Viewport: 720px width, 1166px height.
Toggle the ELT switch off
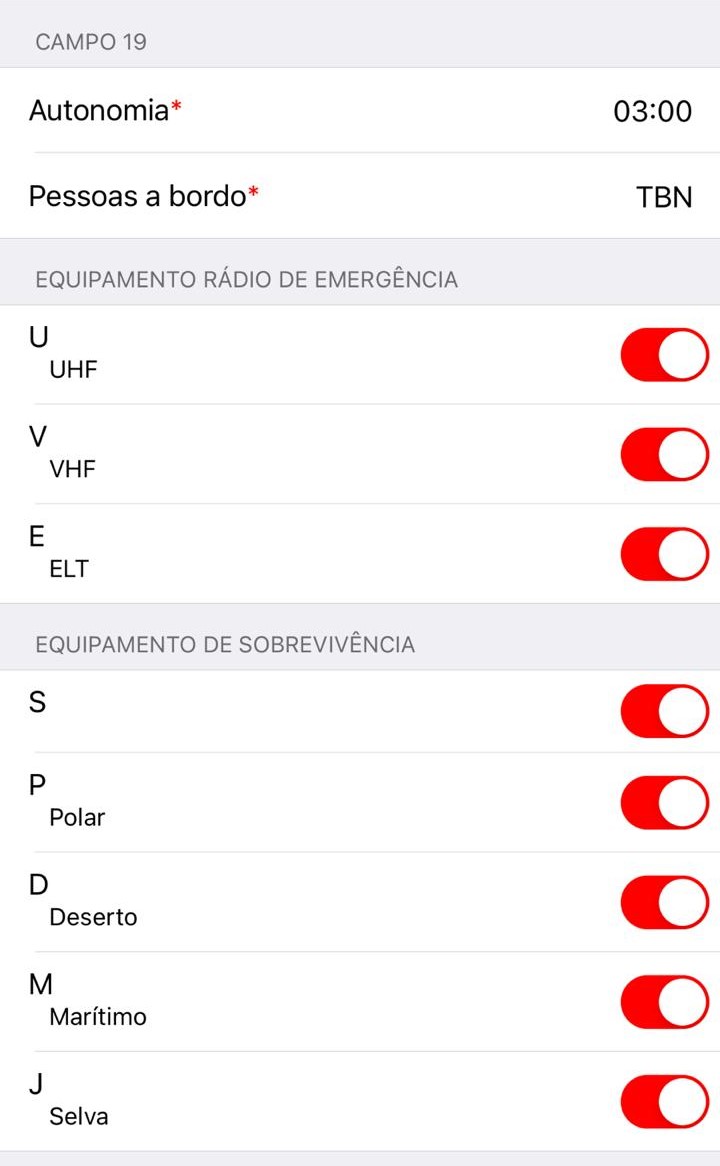(664, 554)
